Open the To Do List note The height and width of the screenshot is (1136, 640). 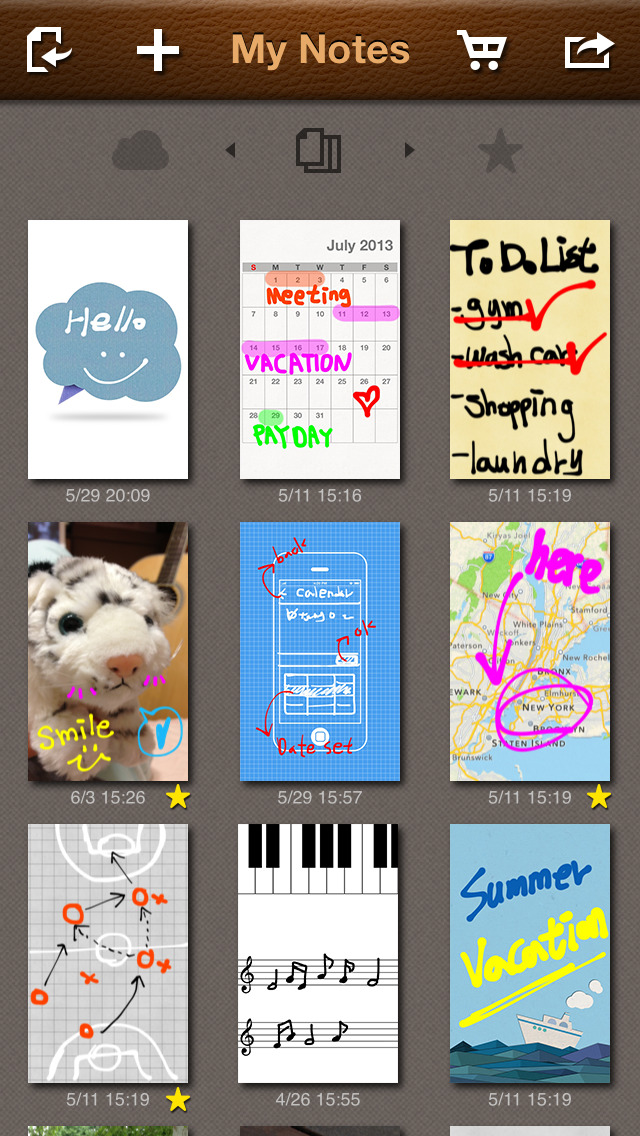click(530, 349)
